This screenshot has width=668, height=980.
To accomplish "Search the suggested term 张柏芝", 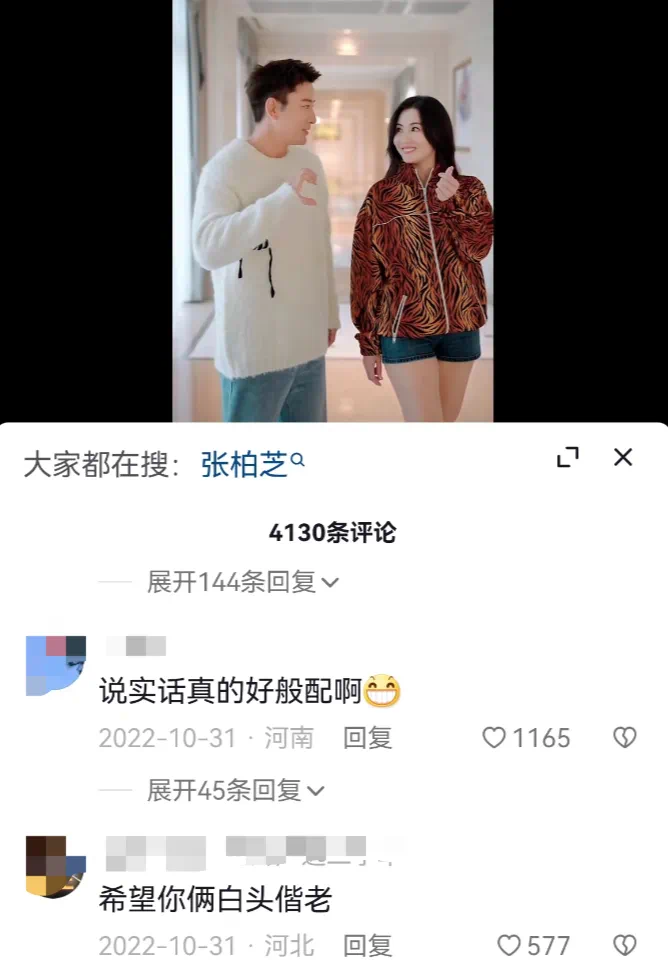I will [x=252, y=464].
